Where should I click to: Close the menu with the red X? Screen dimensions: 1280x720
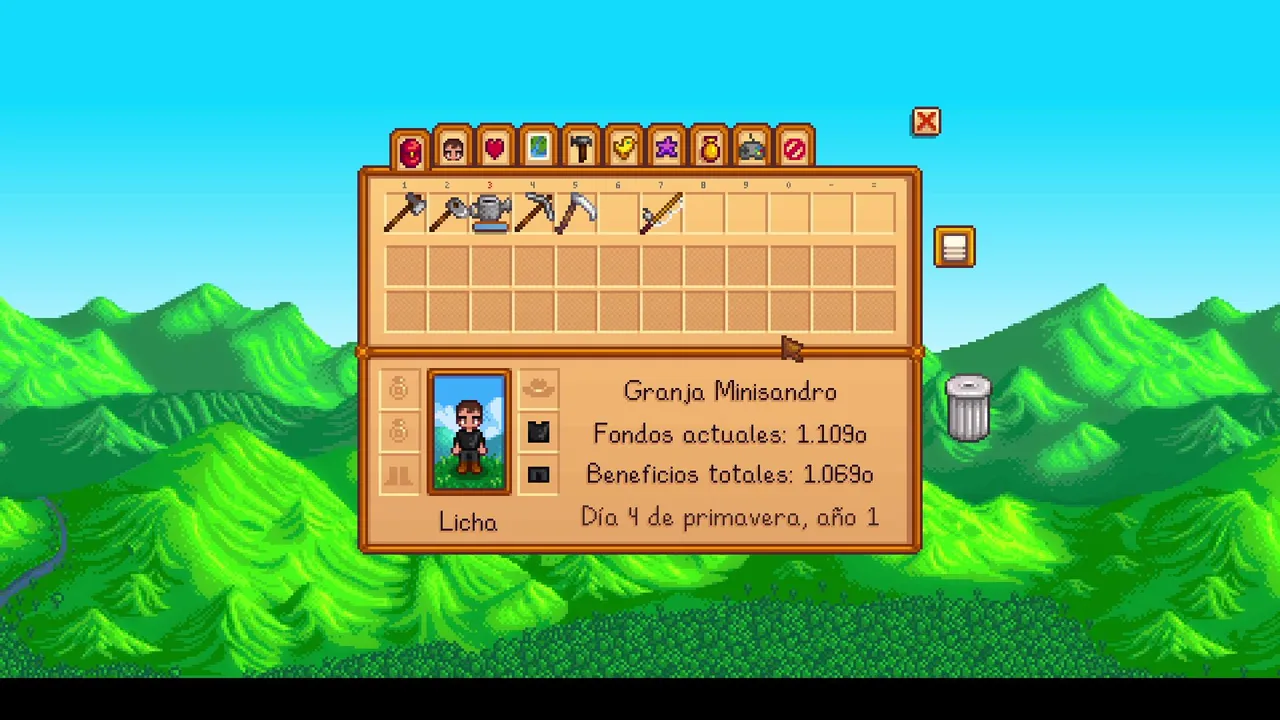926,122
